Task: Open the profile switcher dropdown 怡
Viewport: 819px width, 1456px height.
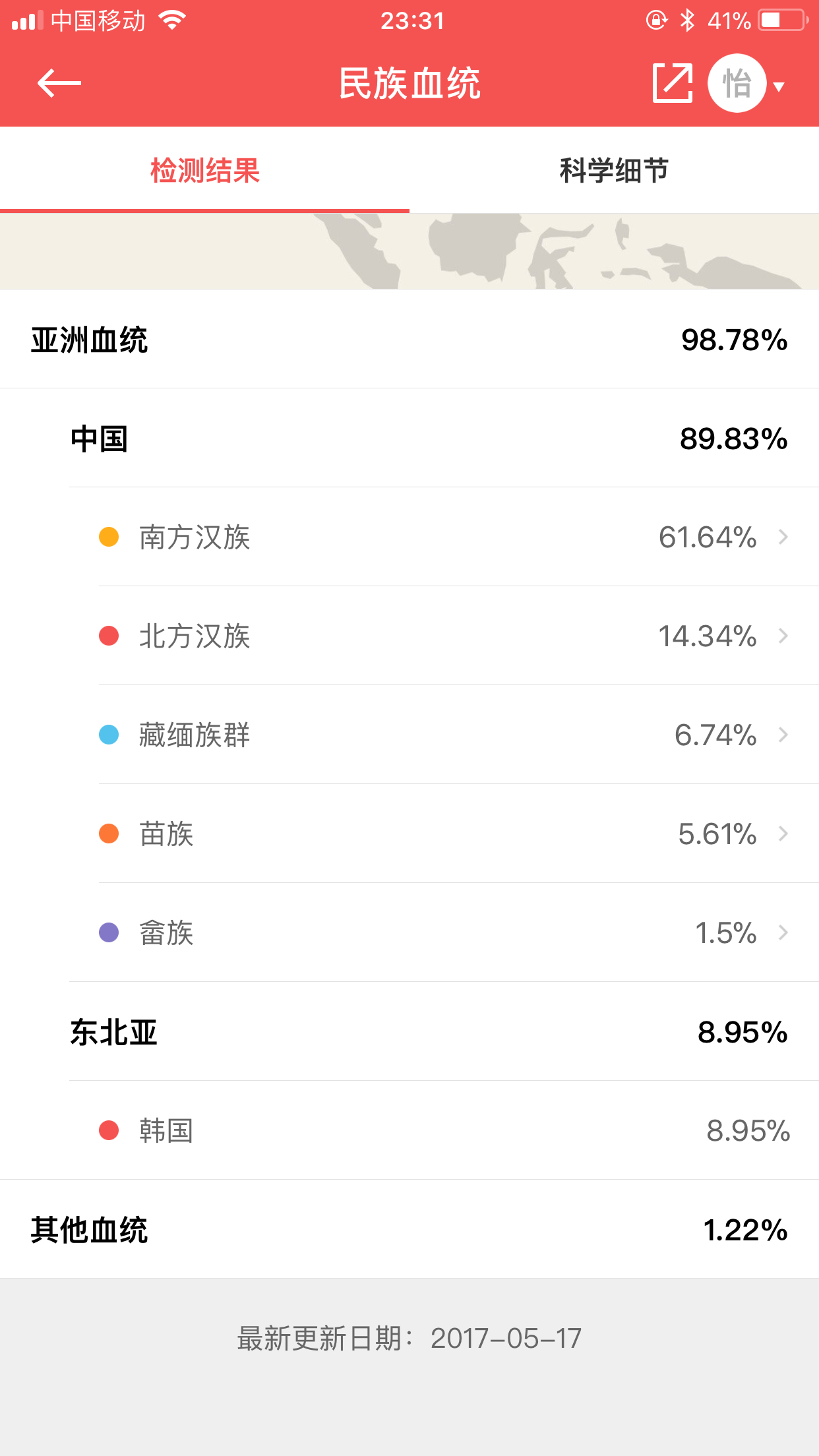Action: (x=746, y=83)
